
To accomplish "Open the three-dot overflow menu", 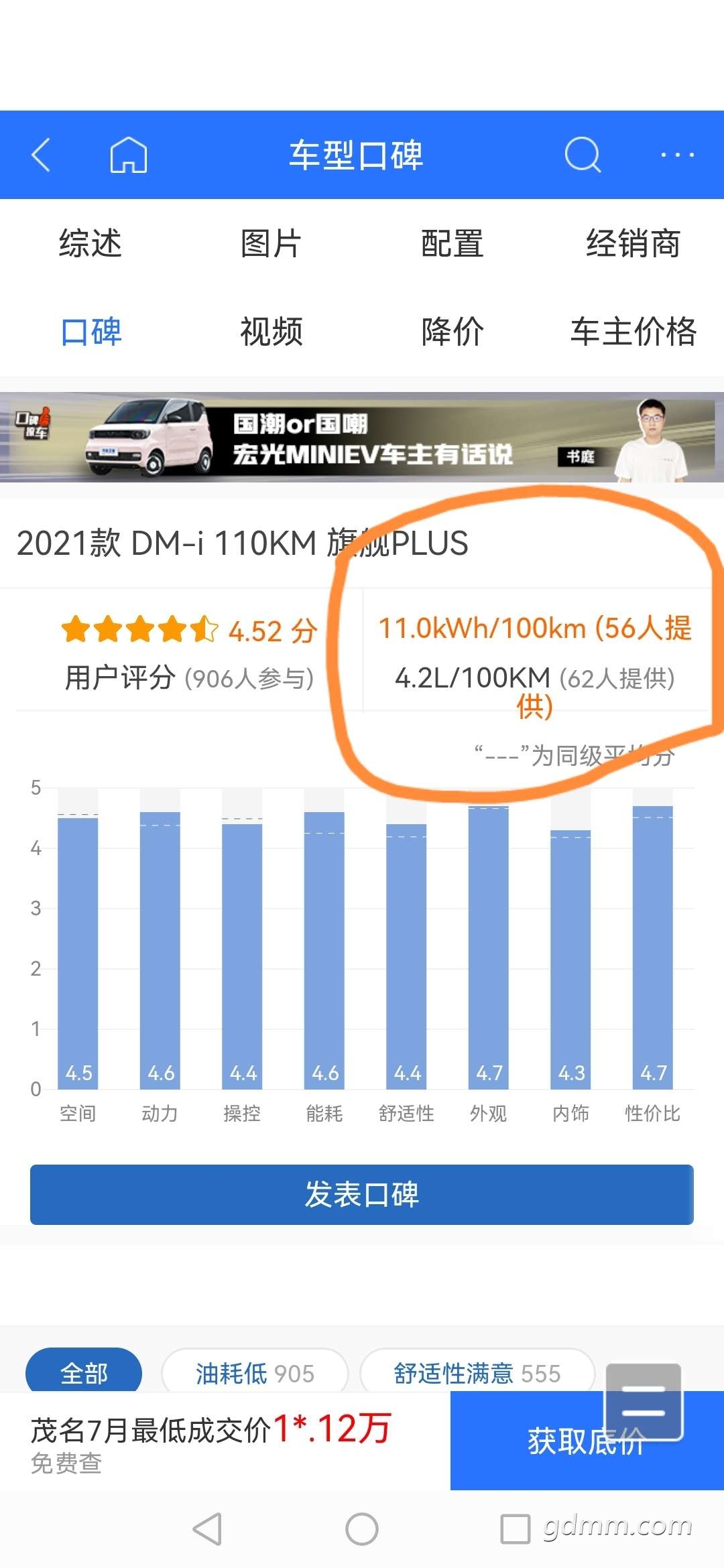I will click(x=677, y=155).
